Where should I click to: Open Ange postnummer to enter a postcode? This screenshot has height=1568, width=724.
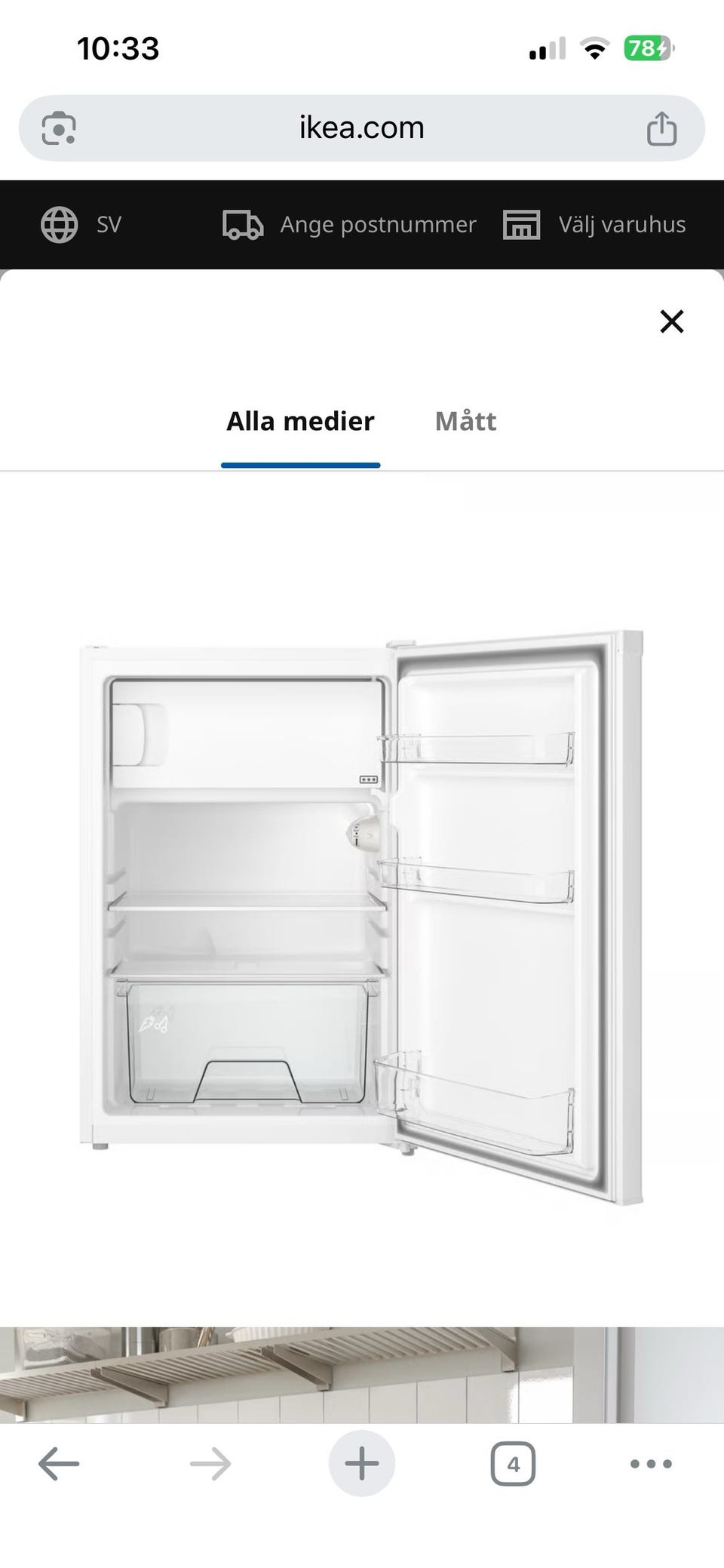tap(349, 224)
